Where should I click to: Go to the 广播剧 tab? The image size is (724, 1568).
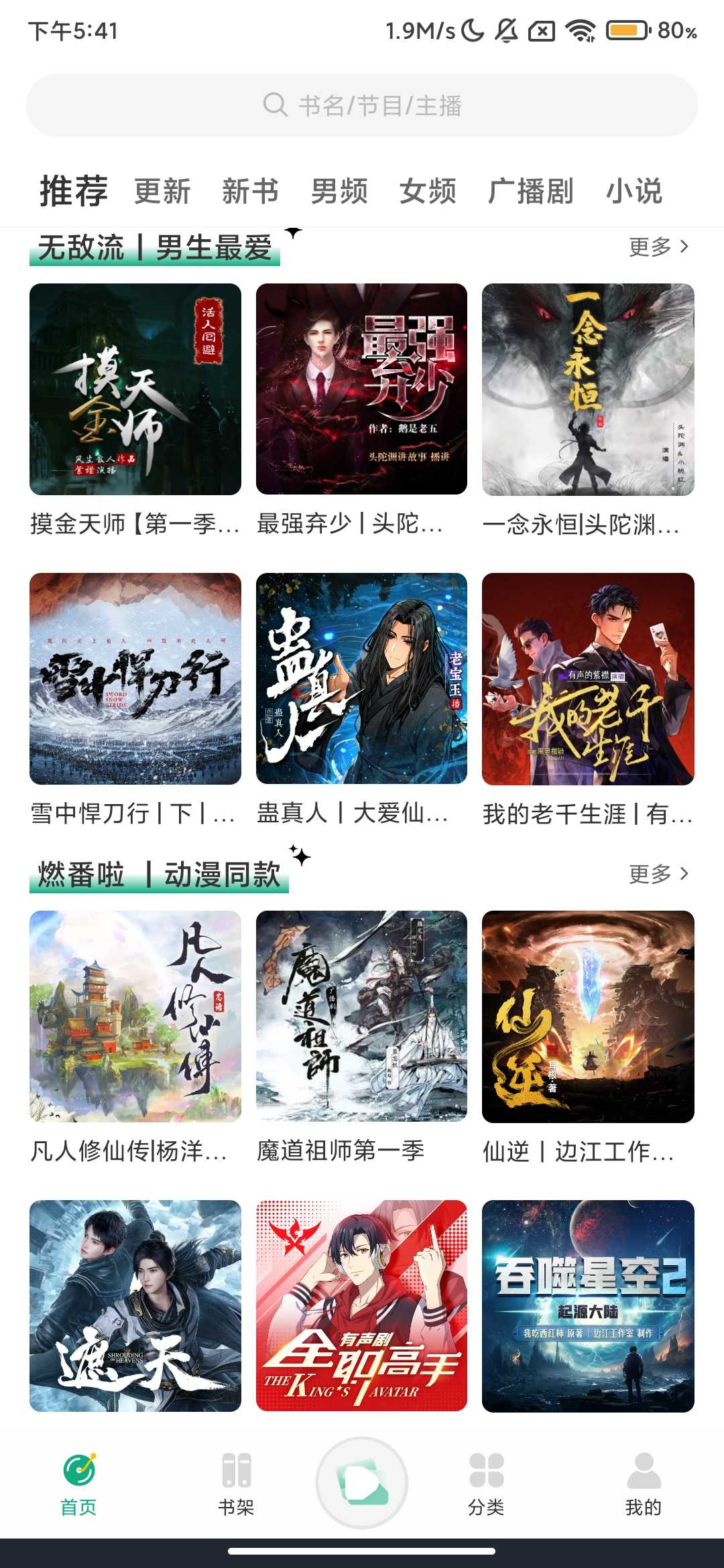tap(530, 191)
